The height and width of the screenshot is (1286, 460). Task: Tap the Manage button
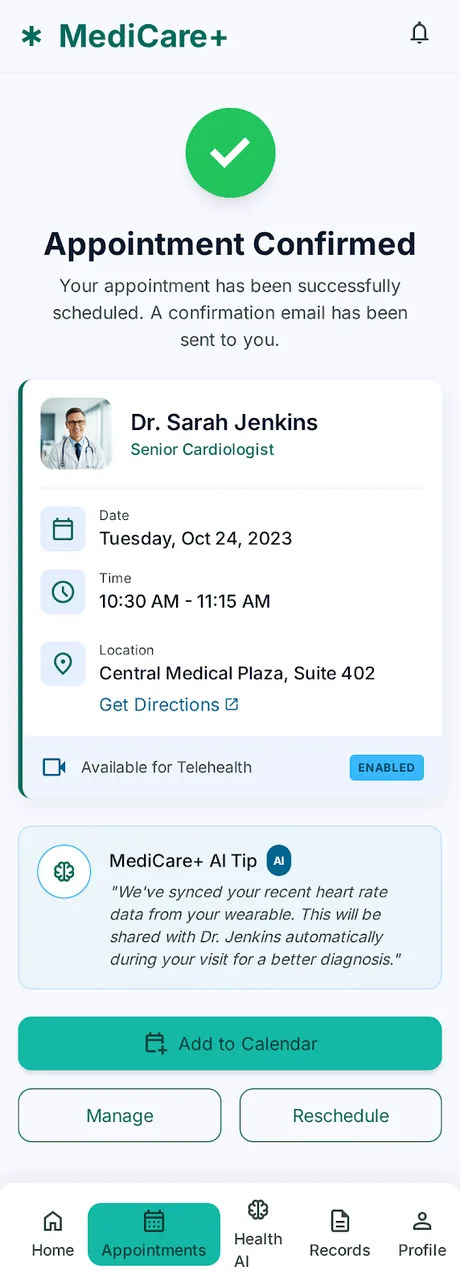click(120, 1115)
